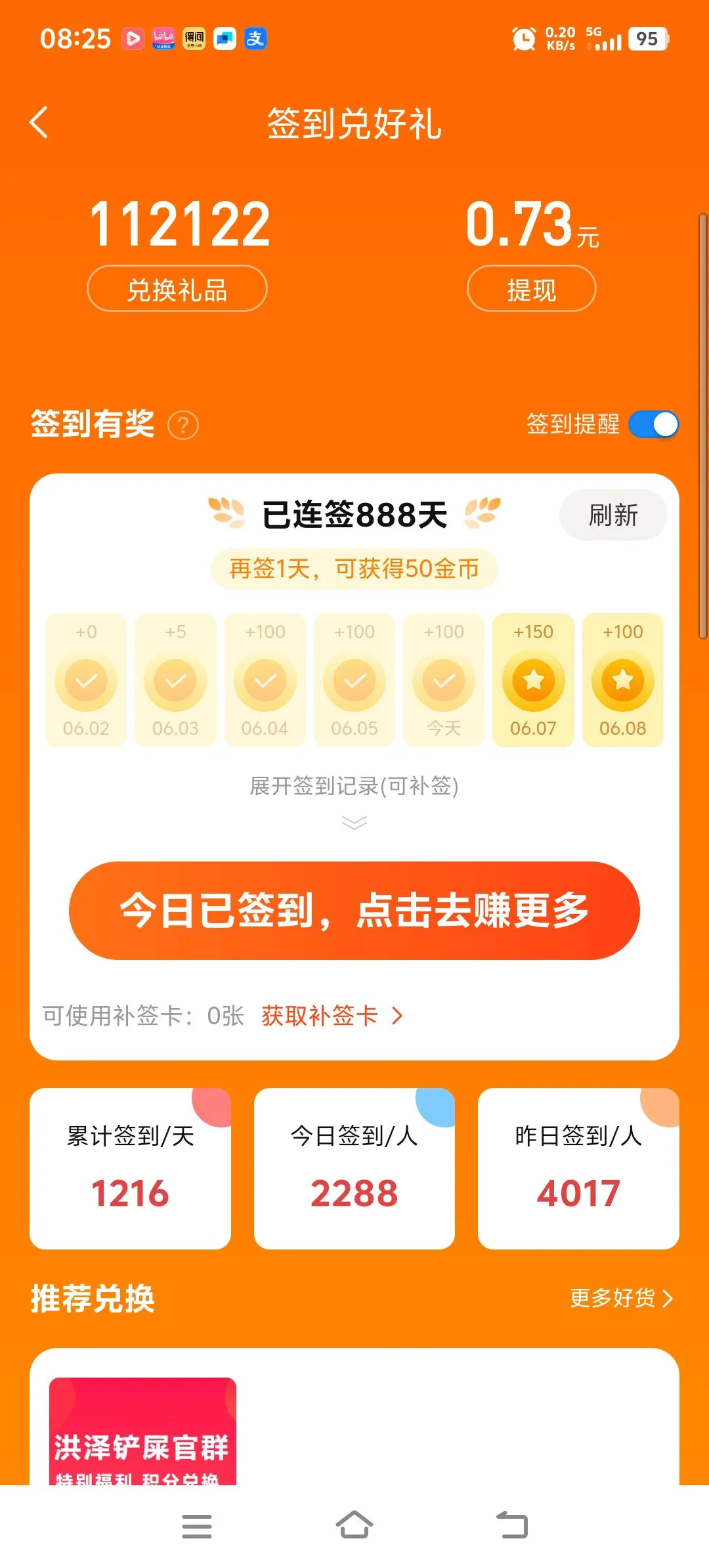Open system recent apps menu
709x1568 pixels.
pos(197,1526)
